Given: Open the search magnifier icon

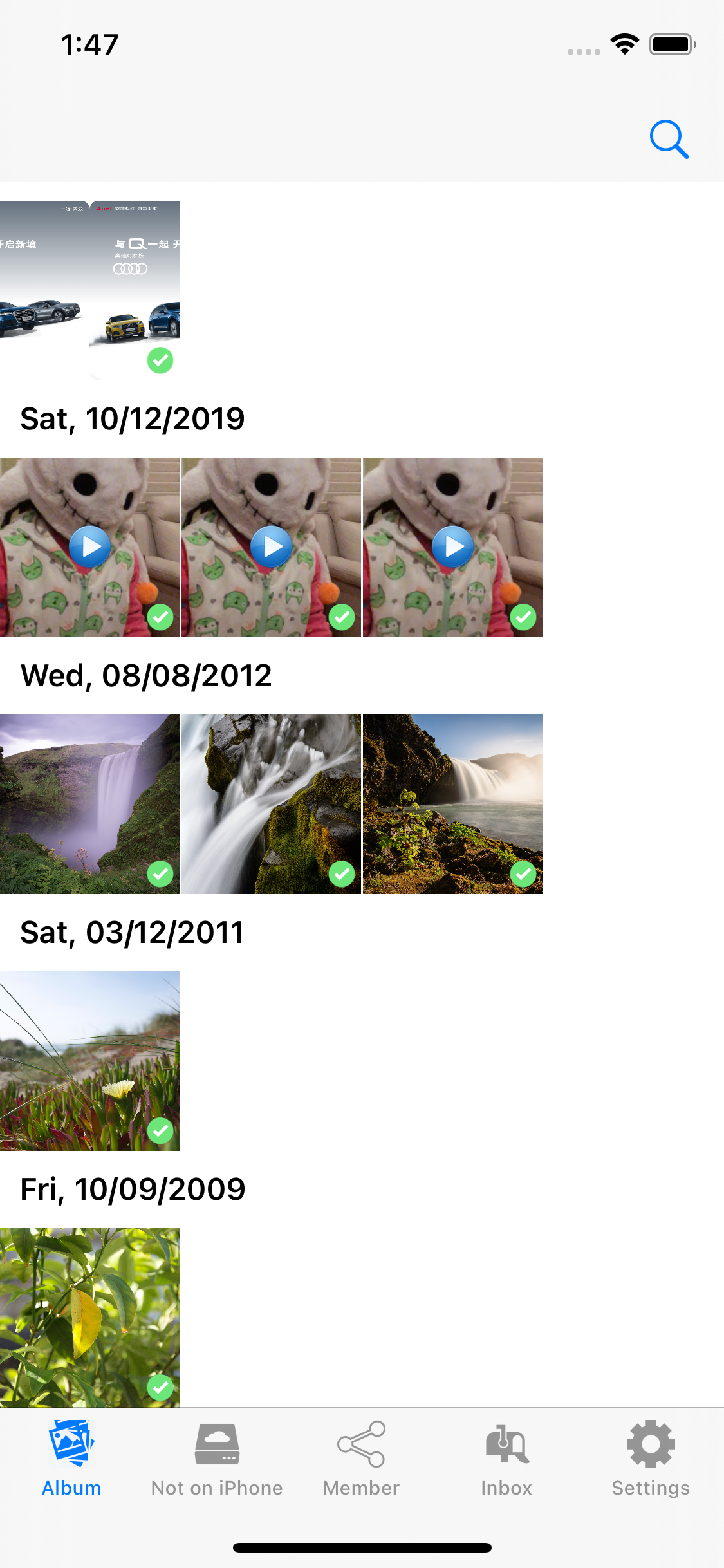Looking at the screenshot, I should [669, 139].
